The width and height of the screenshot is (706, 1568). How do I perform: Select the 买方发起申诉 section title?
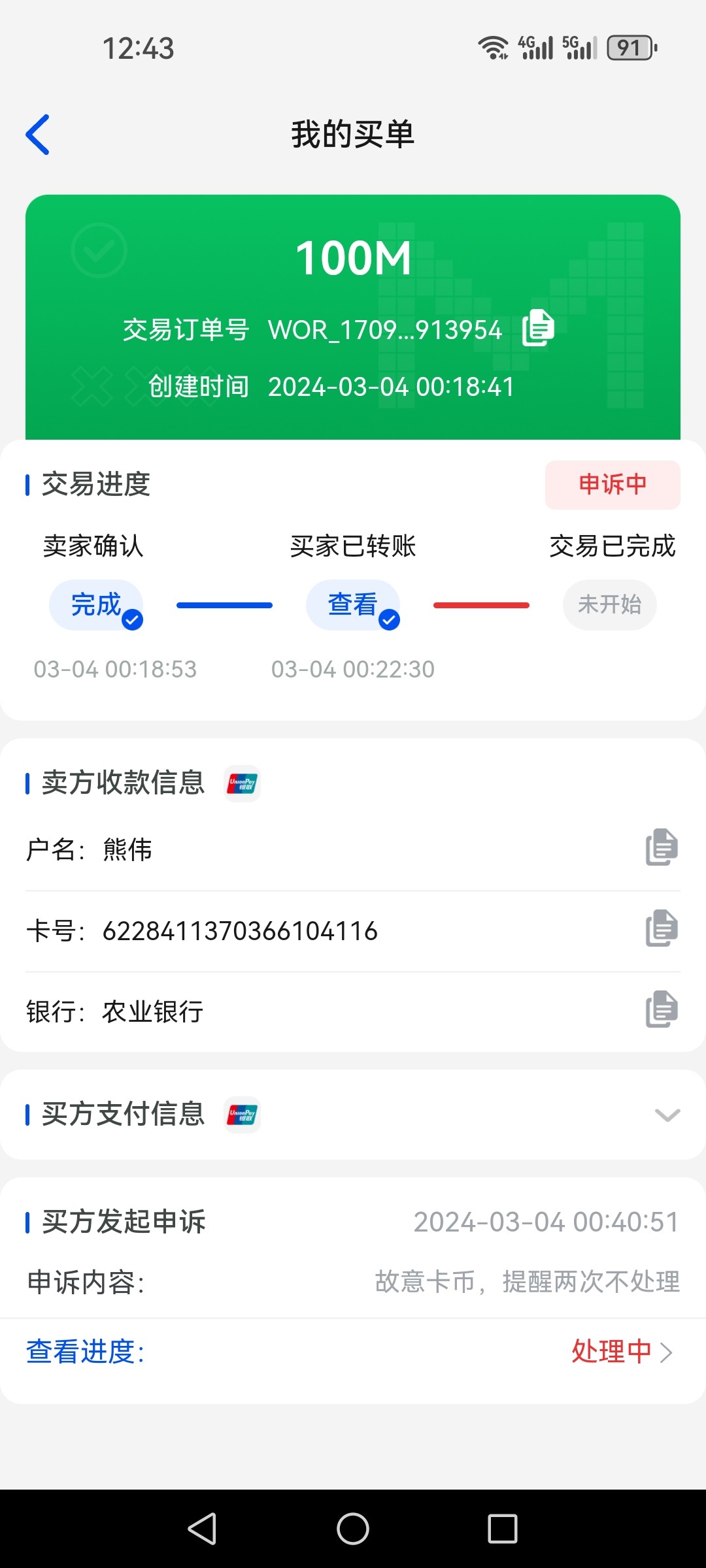pos(124,1222)
